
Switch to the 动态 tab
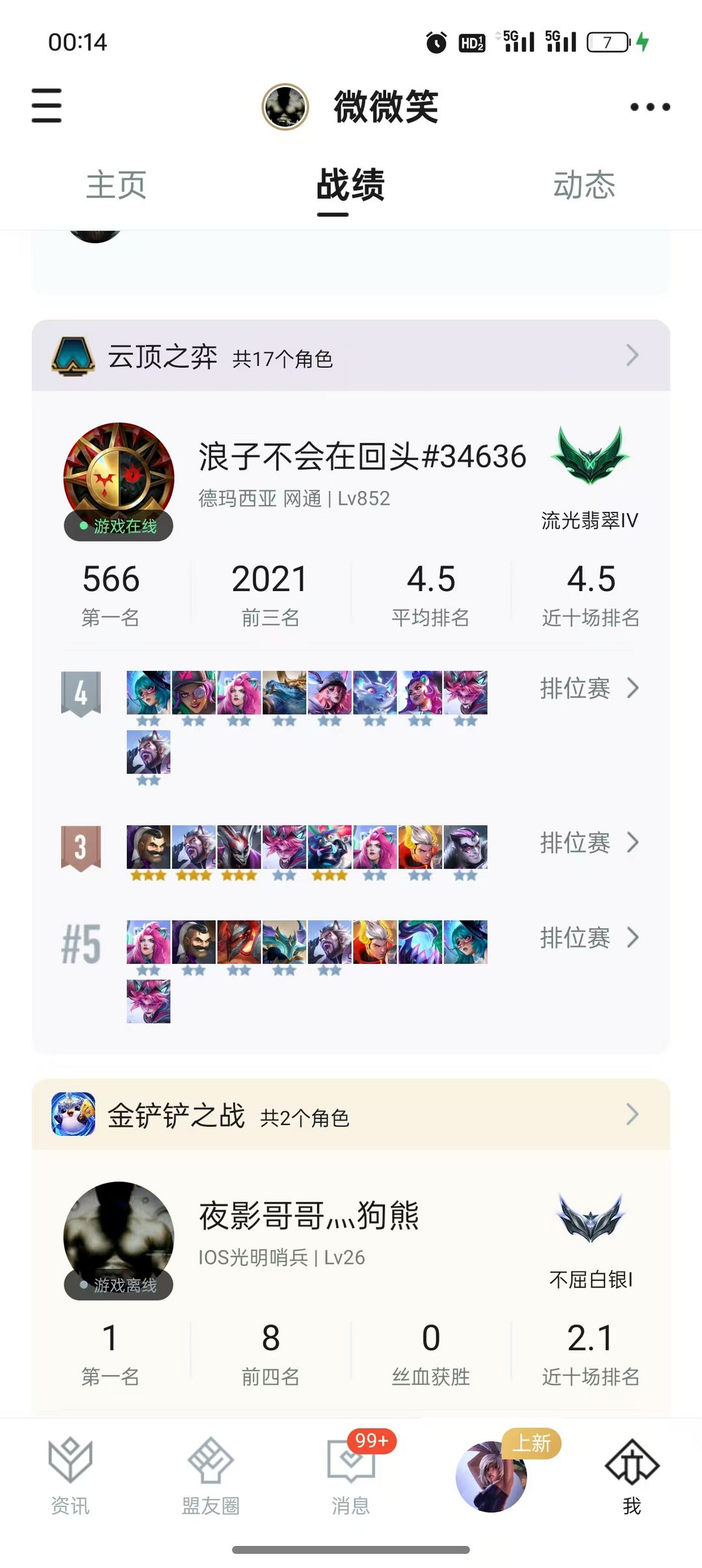click(x=584, y=185)
